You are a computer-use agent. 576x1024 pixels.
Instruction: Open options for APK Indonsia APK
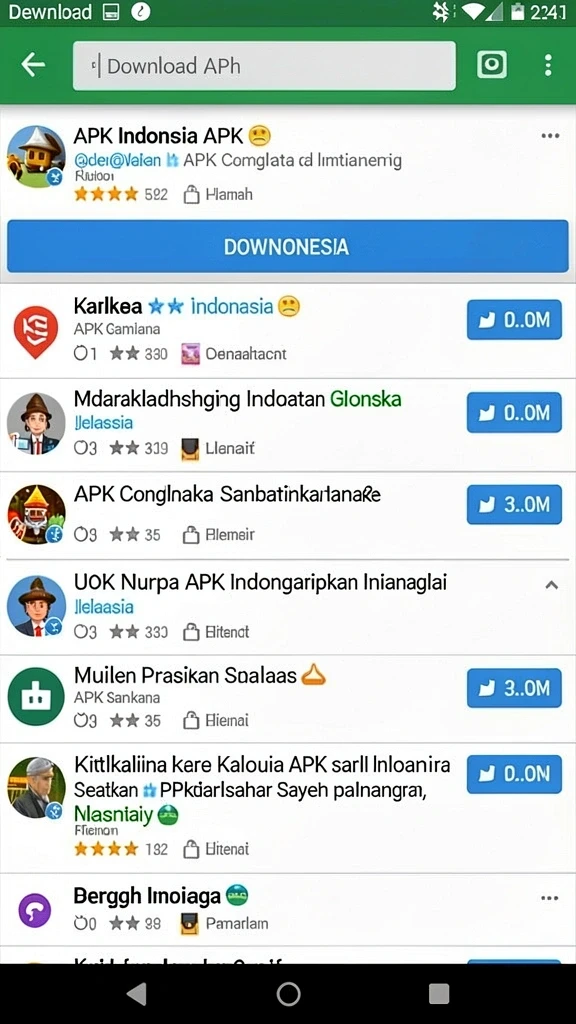coord(551,136)
